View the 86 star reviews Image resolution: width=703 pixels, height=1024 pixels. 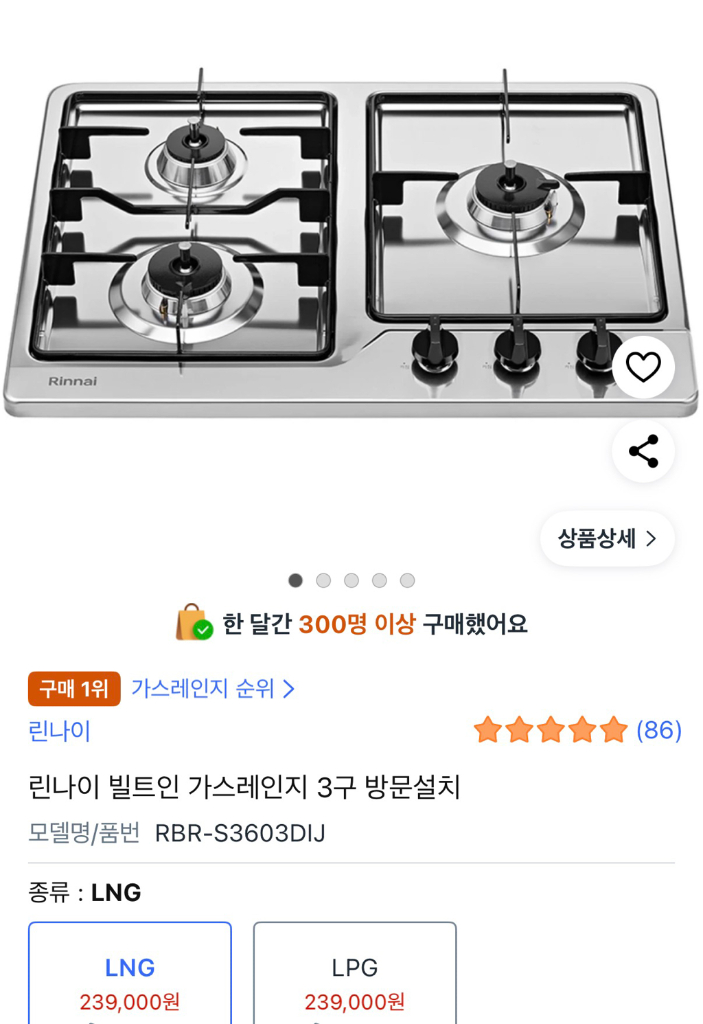tap(577, 730)
